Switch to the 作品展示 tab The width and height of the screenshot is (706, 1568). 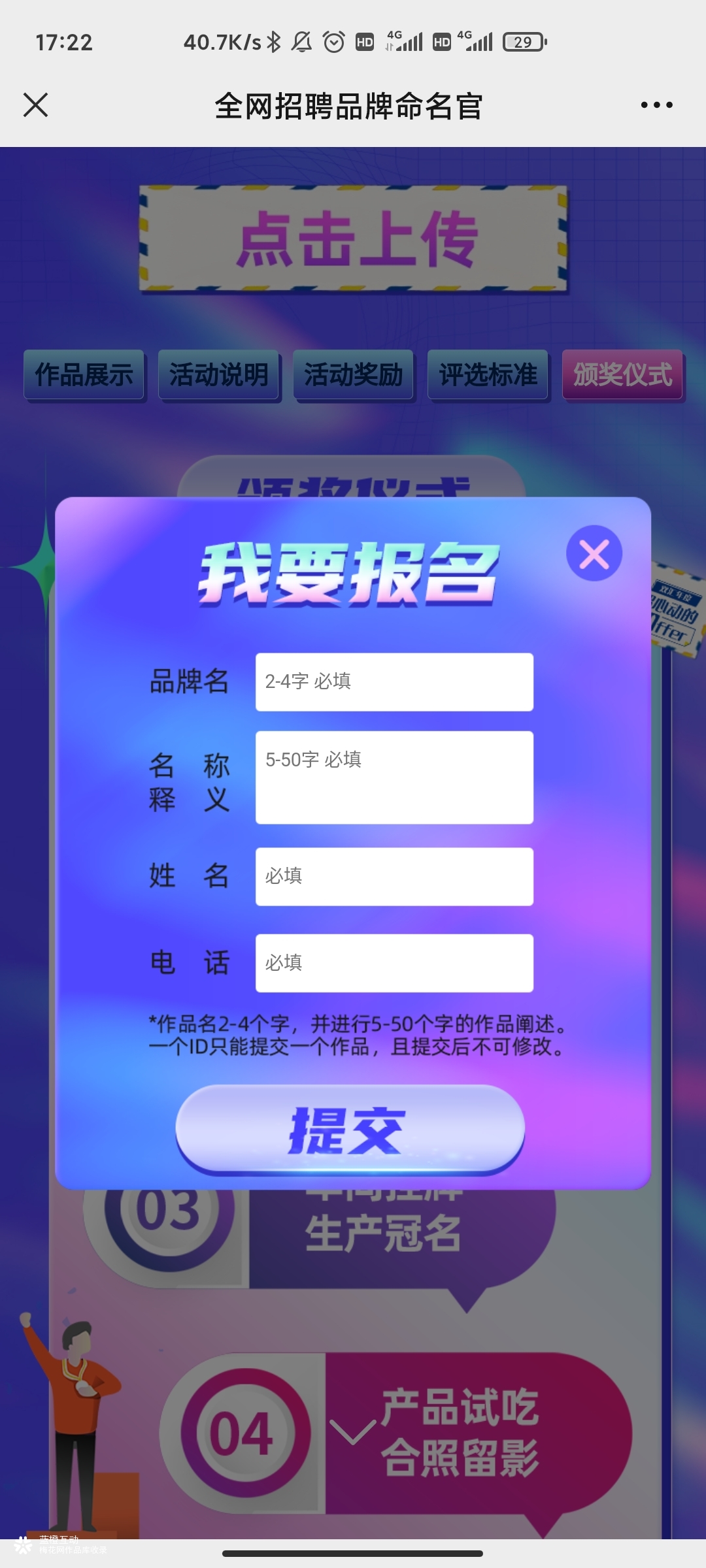point(84,375)
